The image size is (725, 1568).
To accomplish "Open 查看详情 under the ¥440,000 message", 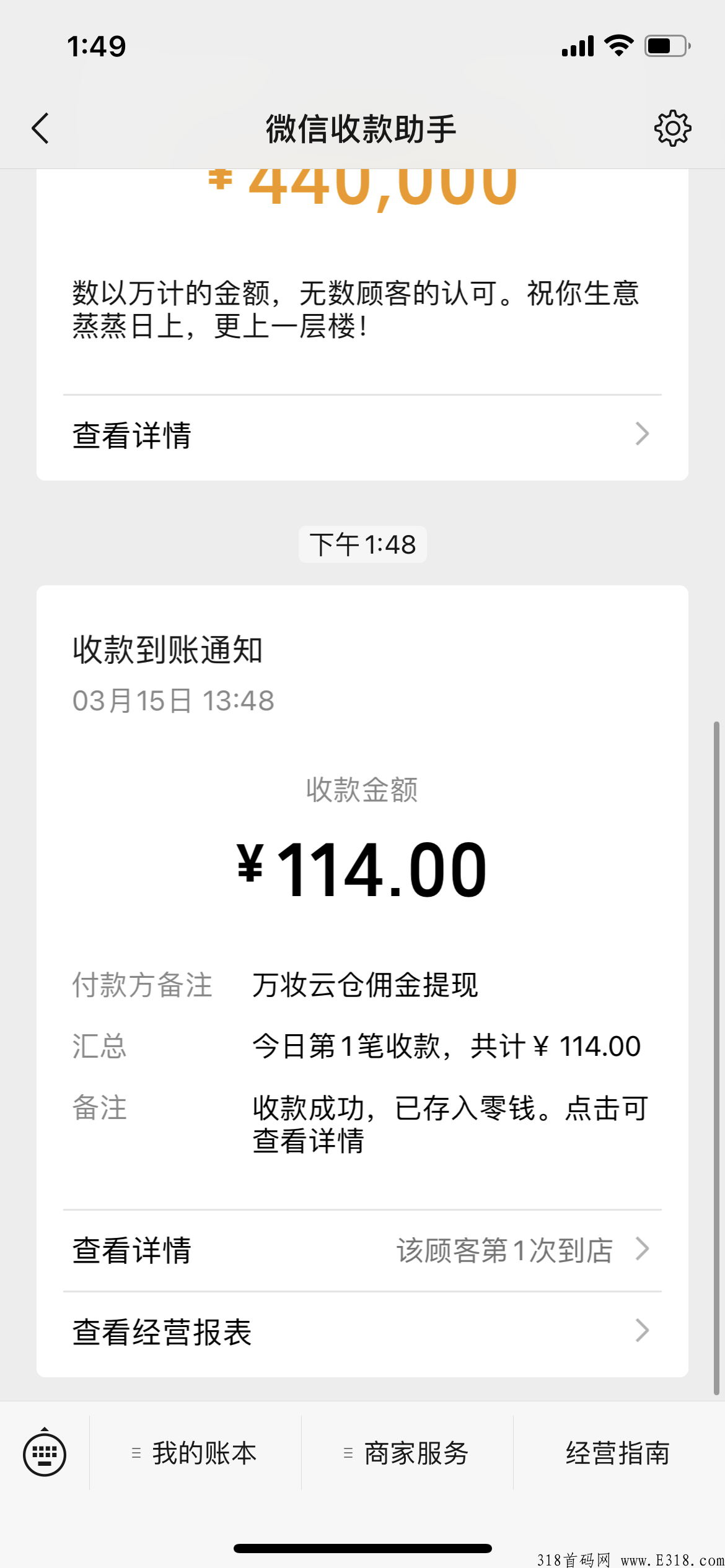I will point(362,435).
